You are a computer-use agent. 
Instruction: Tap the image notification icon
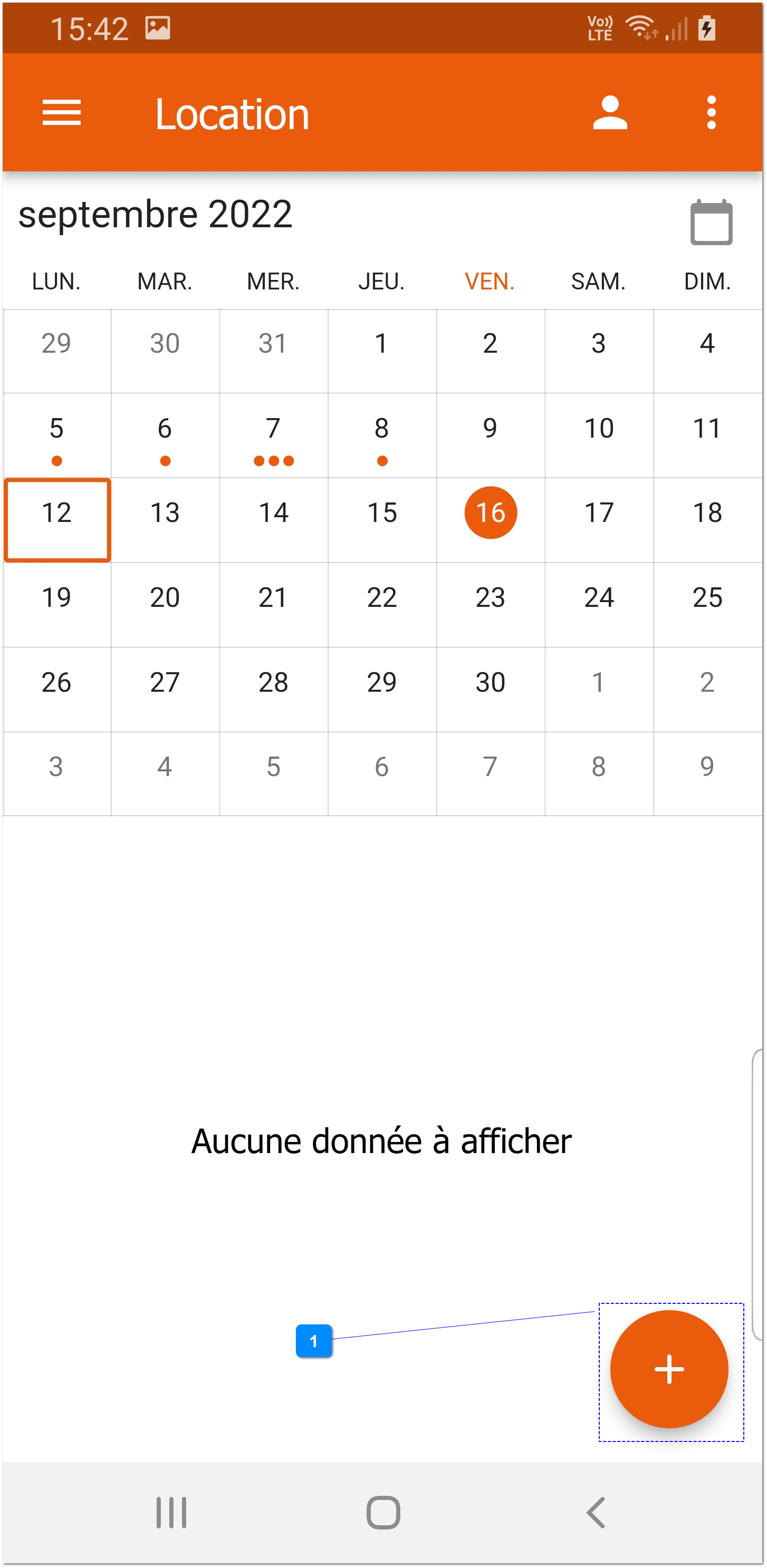coord(158,27)
